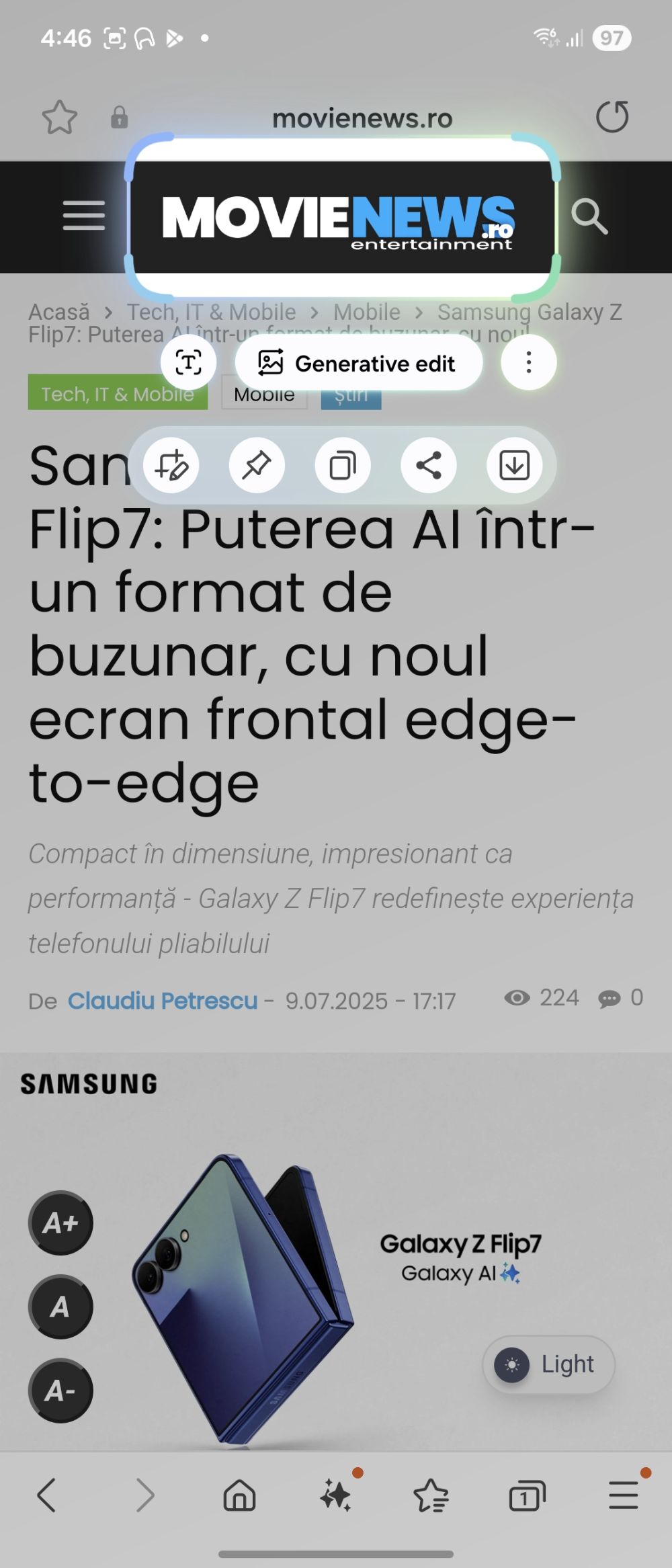
Task: Extract text from the selection
Action: [188, 363]
